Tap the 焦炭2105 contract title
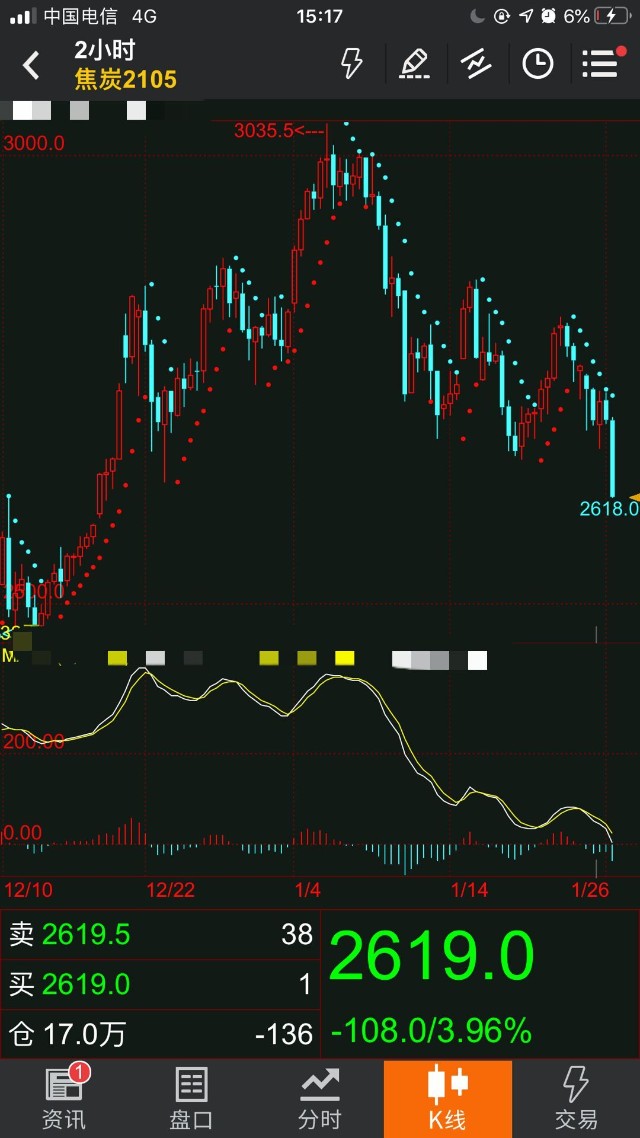Viewport: 640px width, 1138px height. [125, 79]
